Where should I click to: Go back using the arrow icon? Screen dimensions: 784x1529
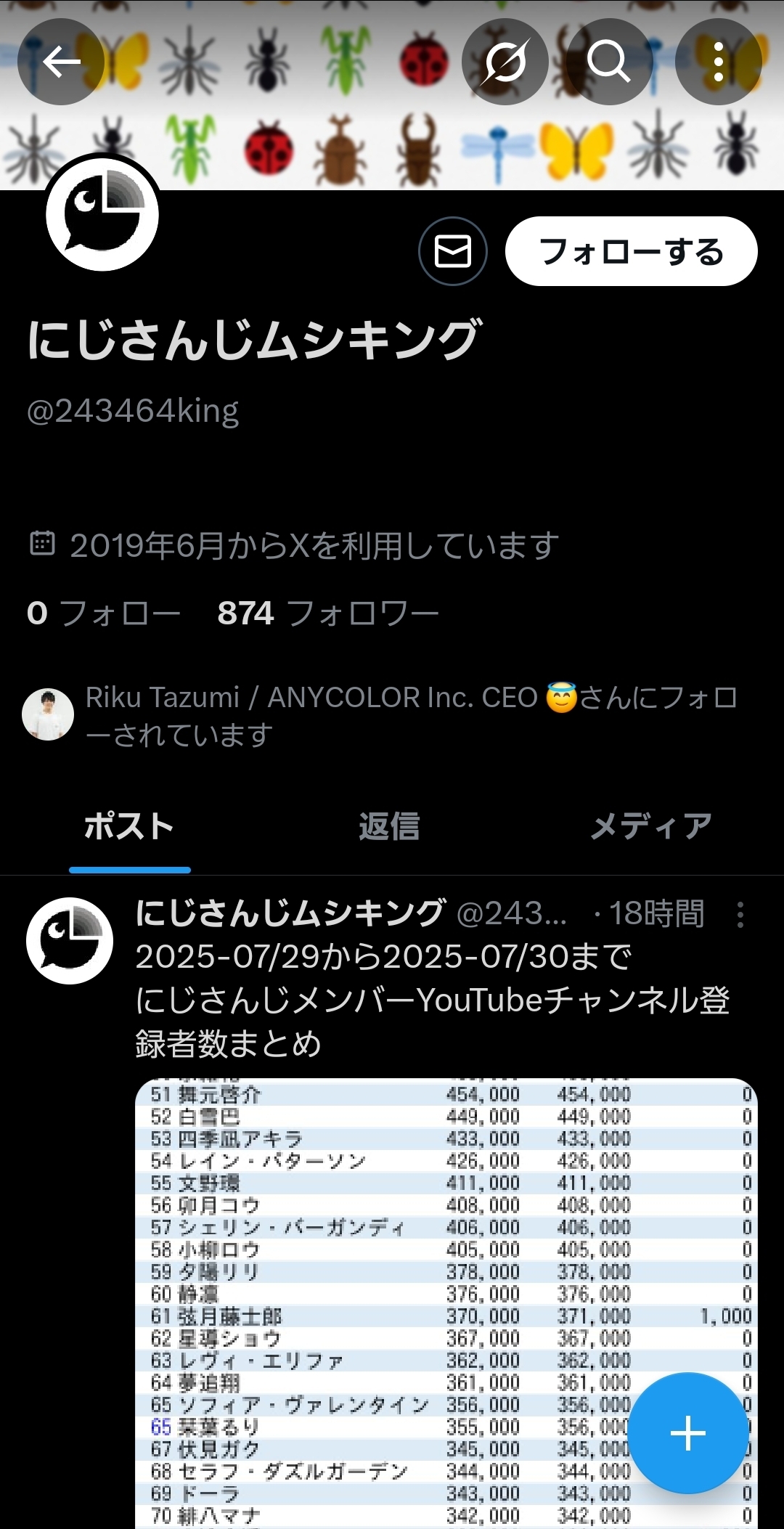[x=61, y=62]
